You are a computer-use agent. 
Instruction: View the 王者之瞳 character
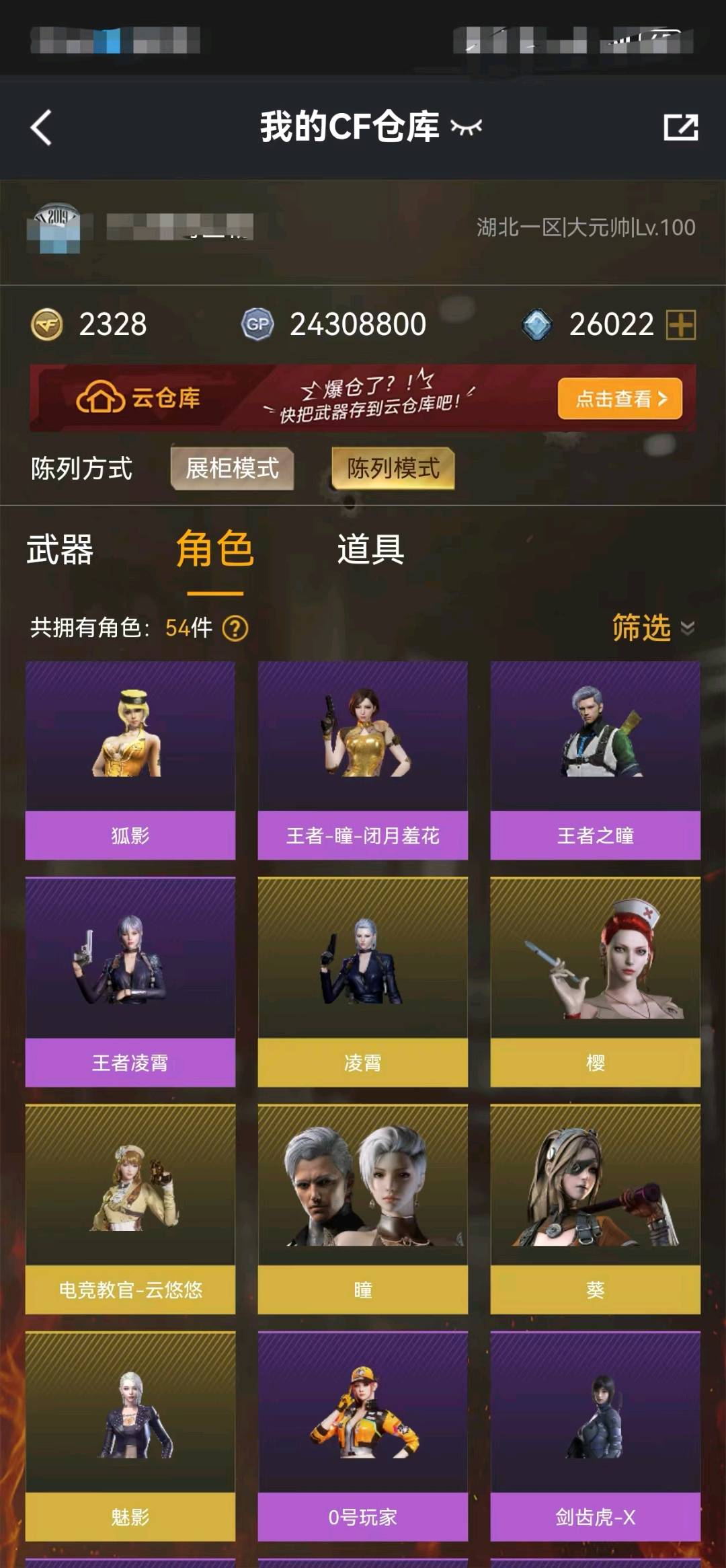point(595,760)
